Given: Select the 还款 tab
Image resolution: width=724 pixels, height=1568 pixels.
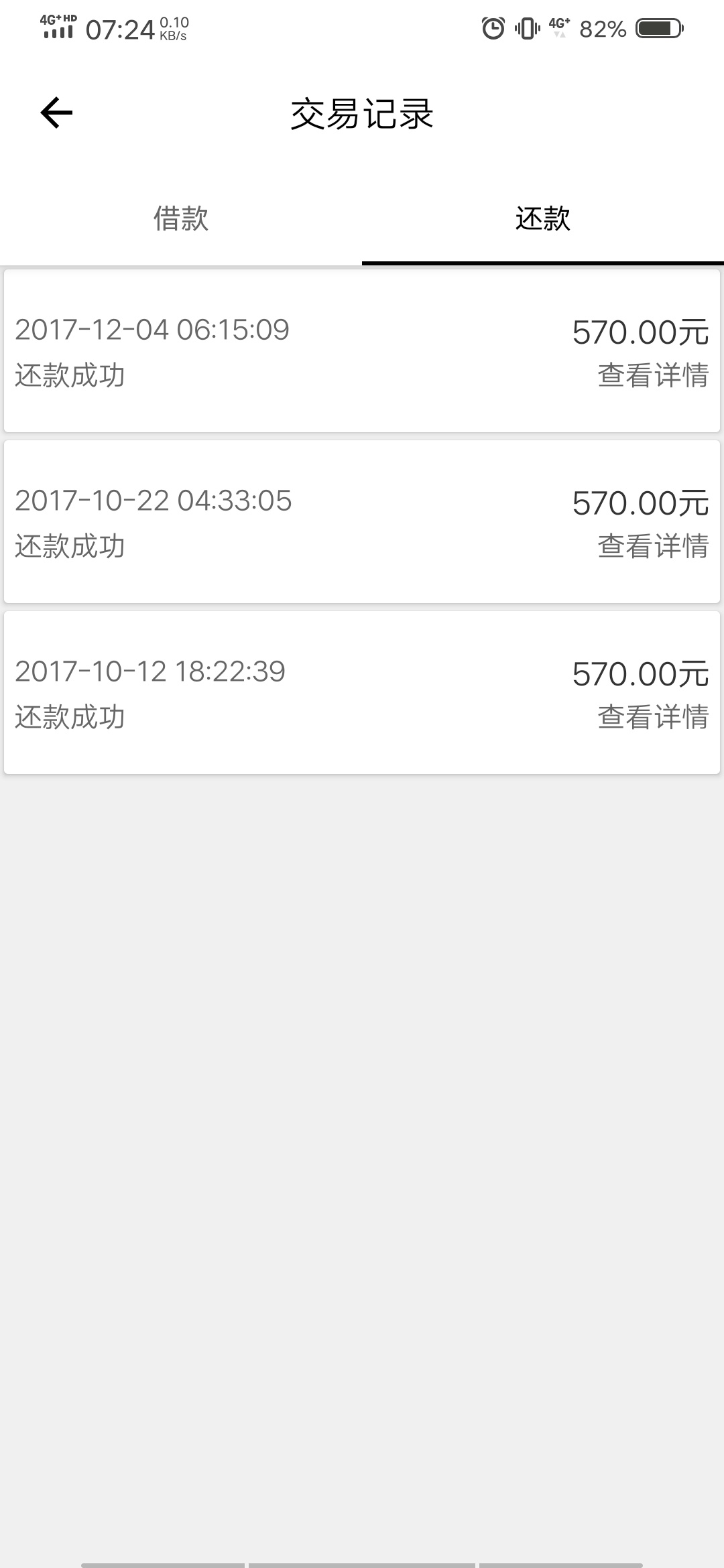Looking at the screenshot, I should click(543, 218).
